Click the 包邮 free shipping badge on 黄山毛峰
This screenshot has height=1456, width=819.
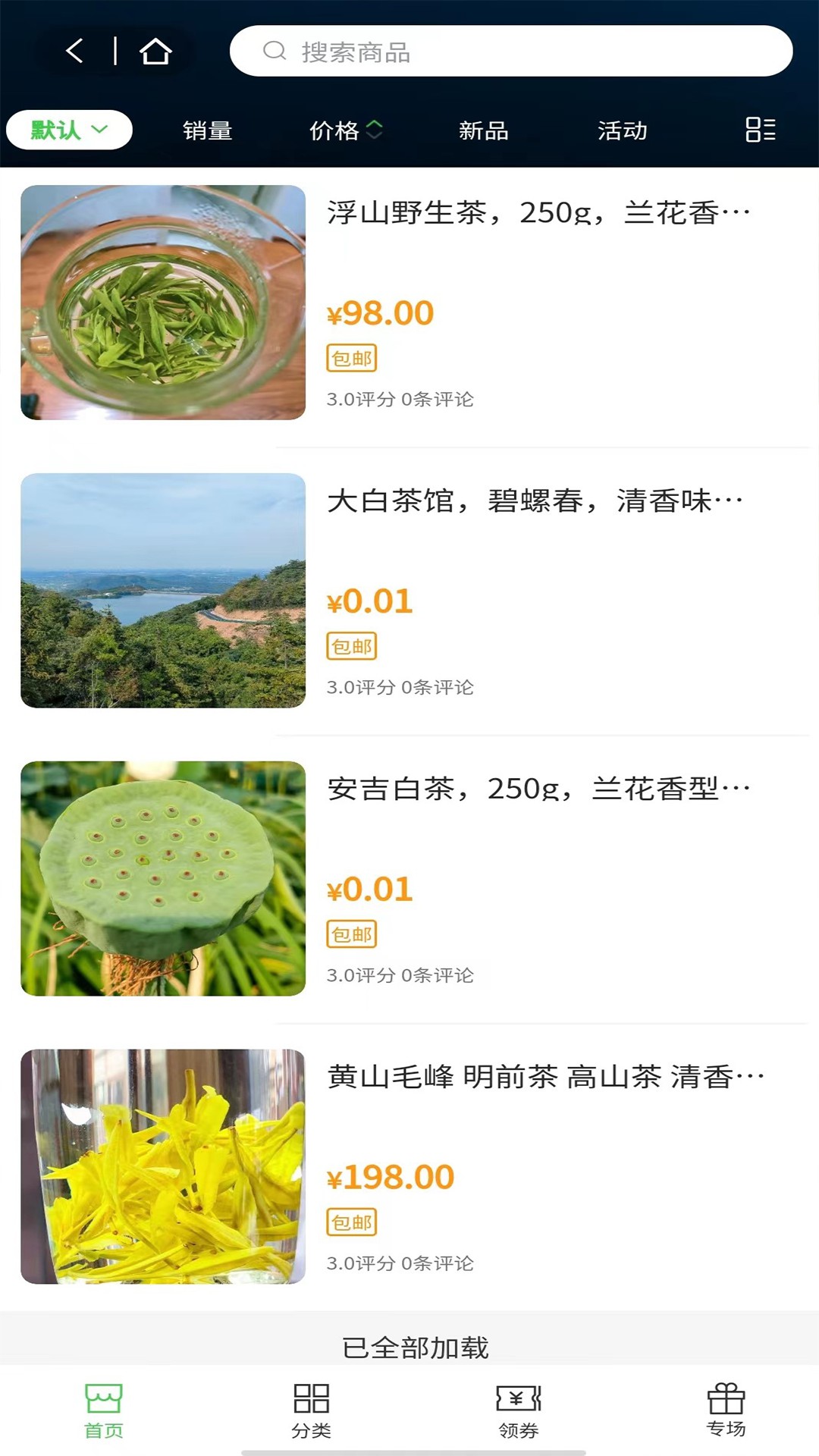click(352, 1222)
